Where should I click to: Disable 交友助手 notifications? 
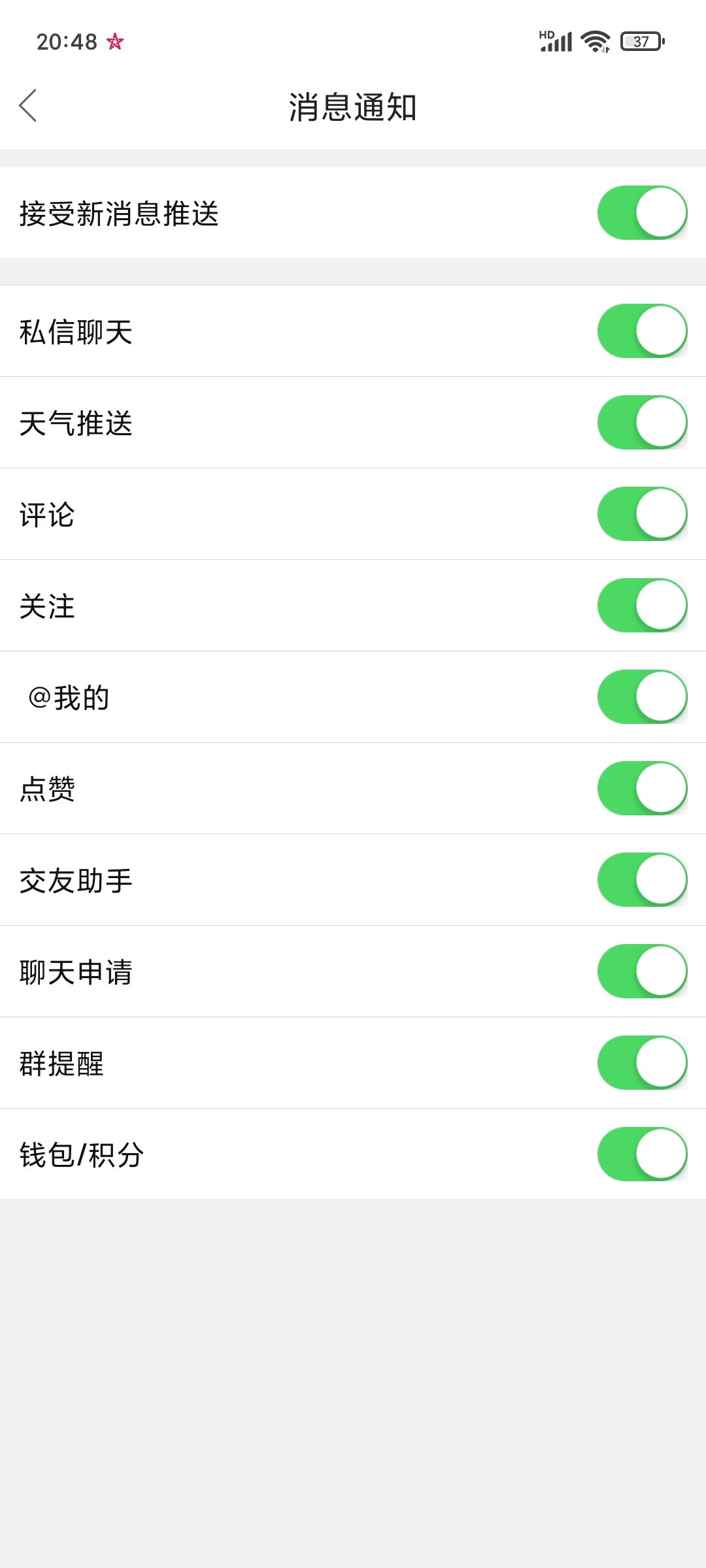(x=643, y=879)
